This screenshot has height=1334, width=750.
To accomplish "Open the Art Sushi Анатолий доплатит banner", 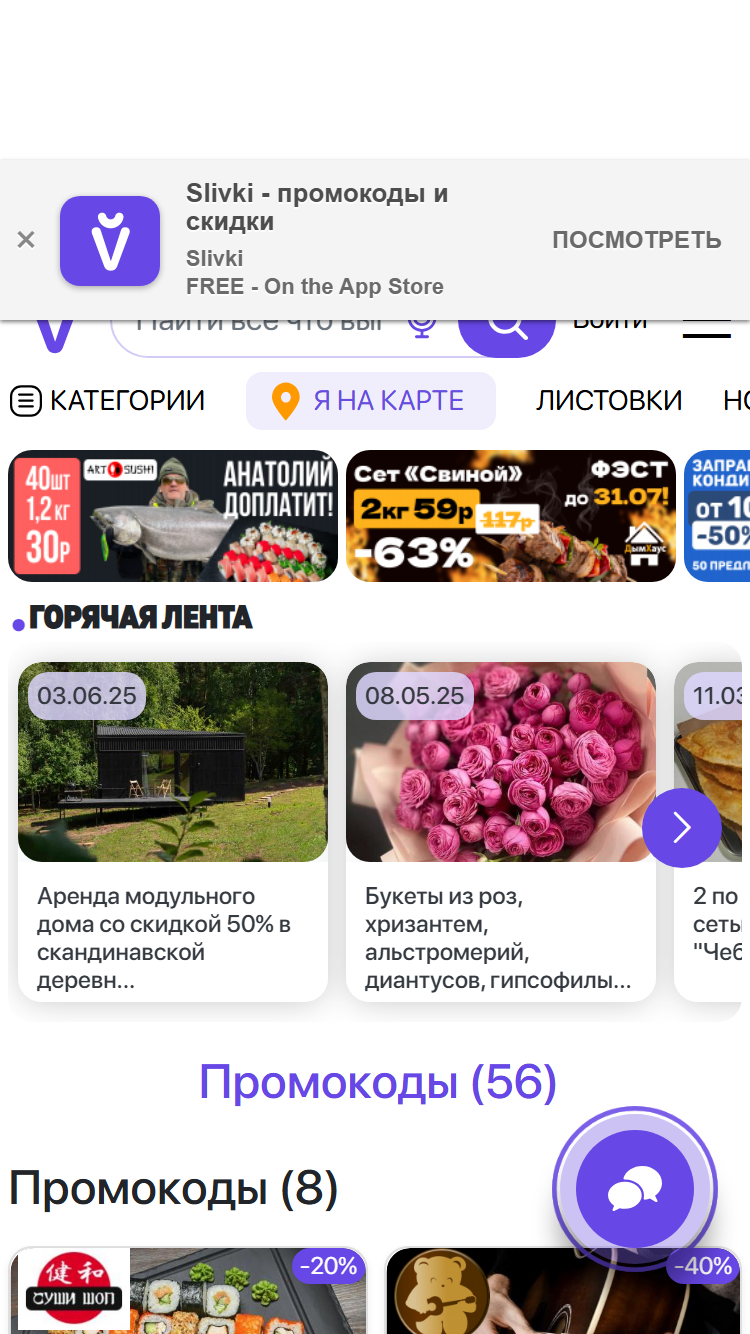I will click(x=172, y=516).
